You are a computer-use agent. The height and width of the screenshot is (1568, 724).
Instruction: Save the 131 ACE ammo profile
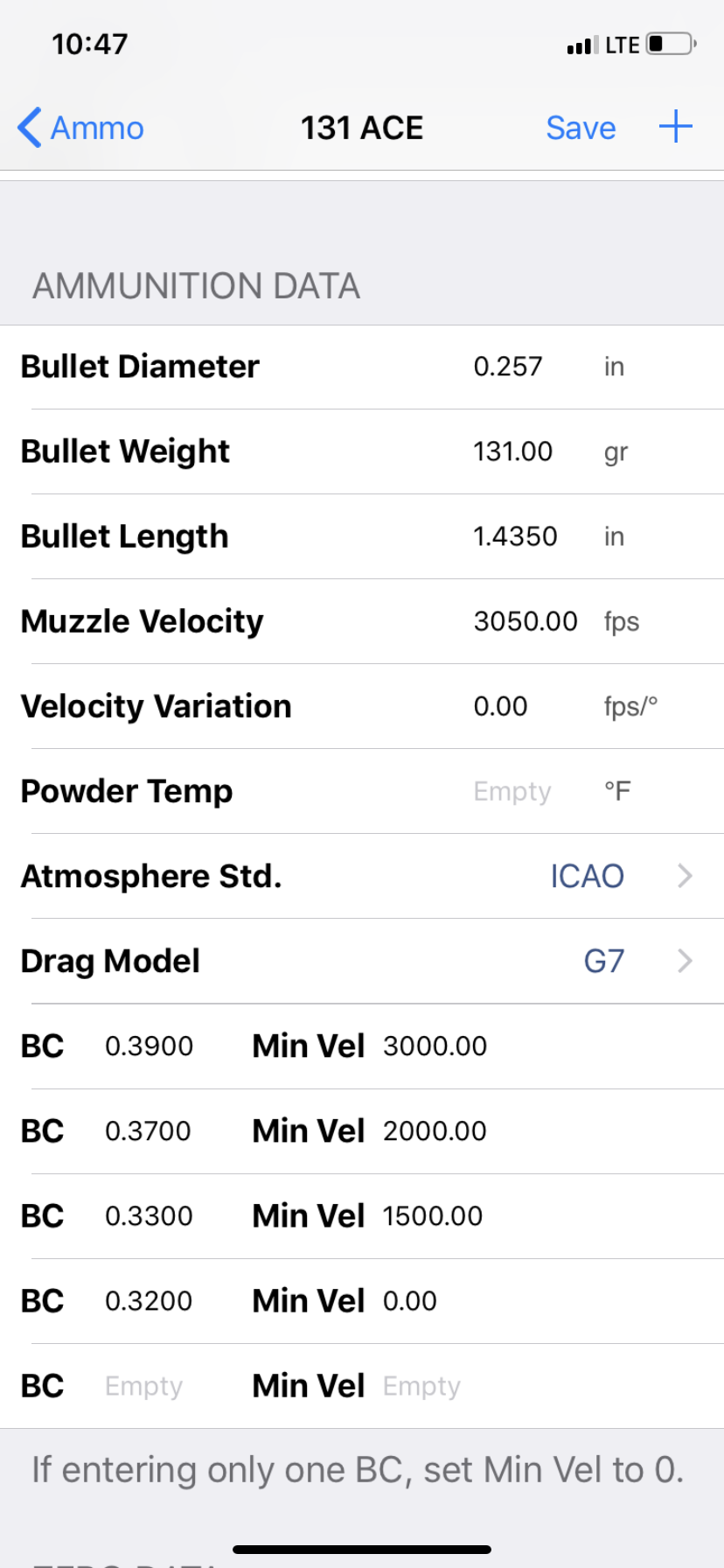coord(581,128)
